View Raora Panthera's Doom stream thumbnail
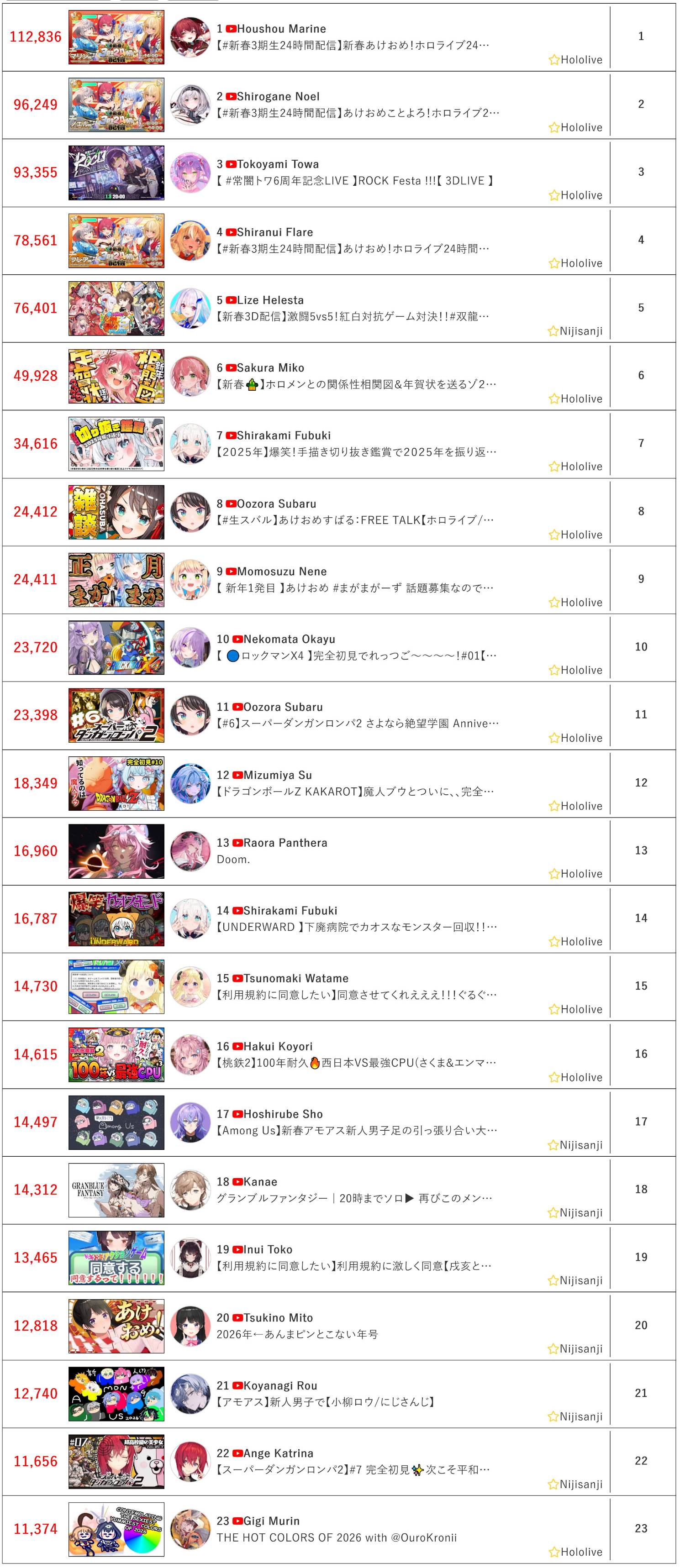685x1568 pixels. (x=116, y=851)
